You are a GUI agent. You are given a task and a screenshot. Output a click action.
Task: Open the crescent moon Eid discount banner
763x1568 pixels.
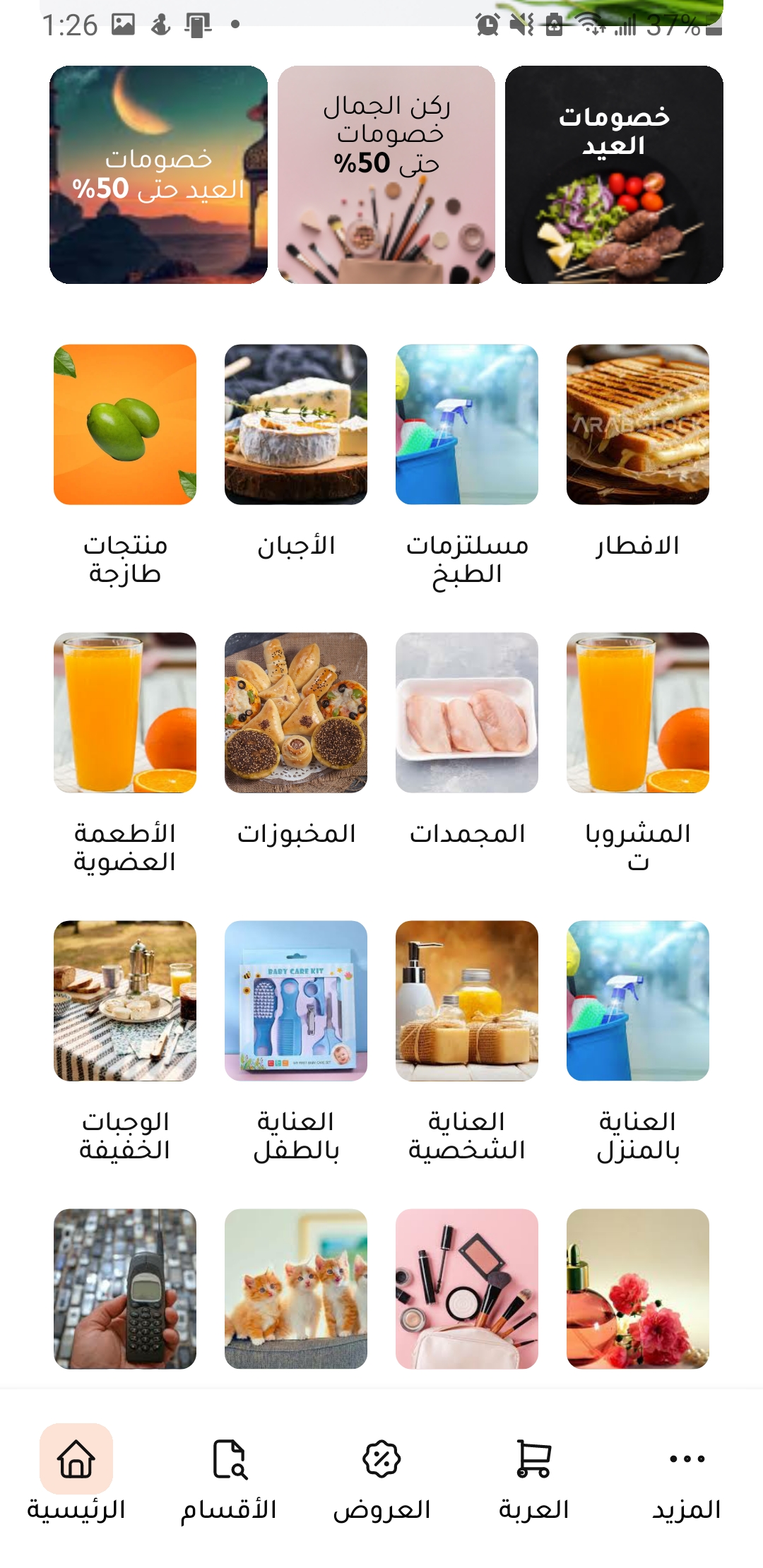(x=158, y=174)
